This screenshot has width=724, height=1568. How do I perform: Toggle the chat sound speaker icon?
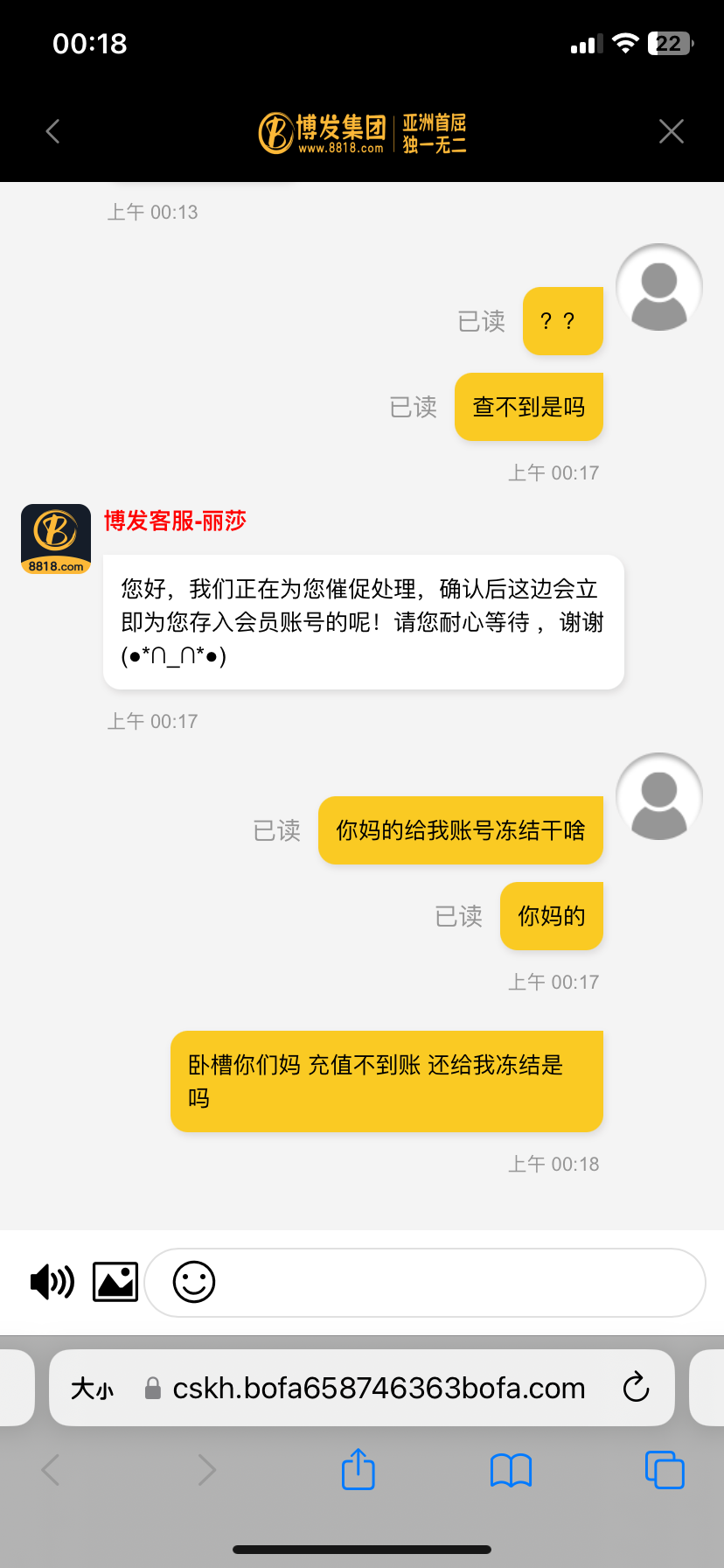pyautogui.click(x=52, y=1283)
